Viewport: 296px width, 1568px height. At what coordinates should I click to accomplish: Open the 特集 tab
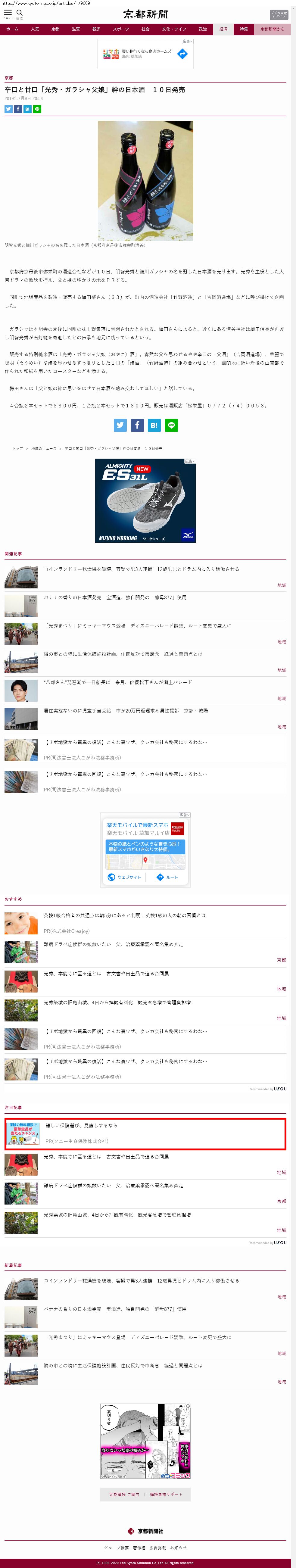tap(244, 29)
